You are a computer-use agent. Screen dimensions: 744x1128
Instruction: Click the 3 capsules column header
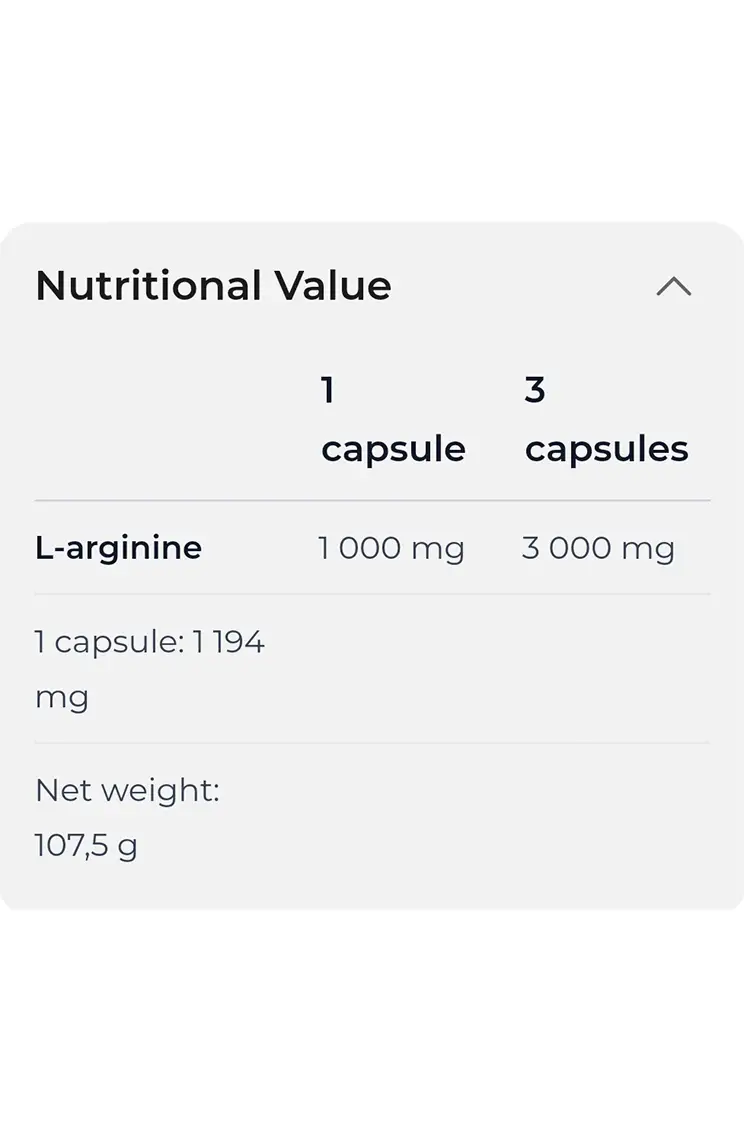coord(606,420)
